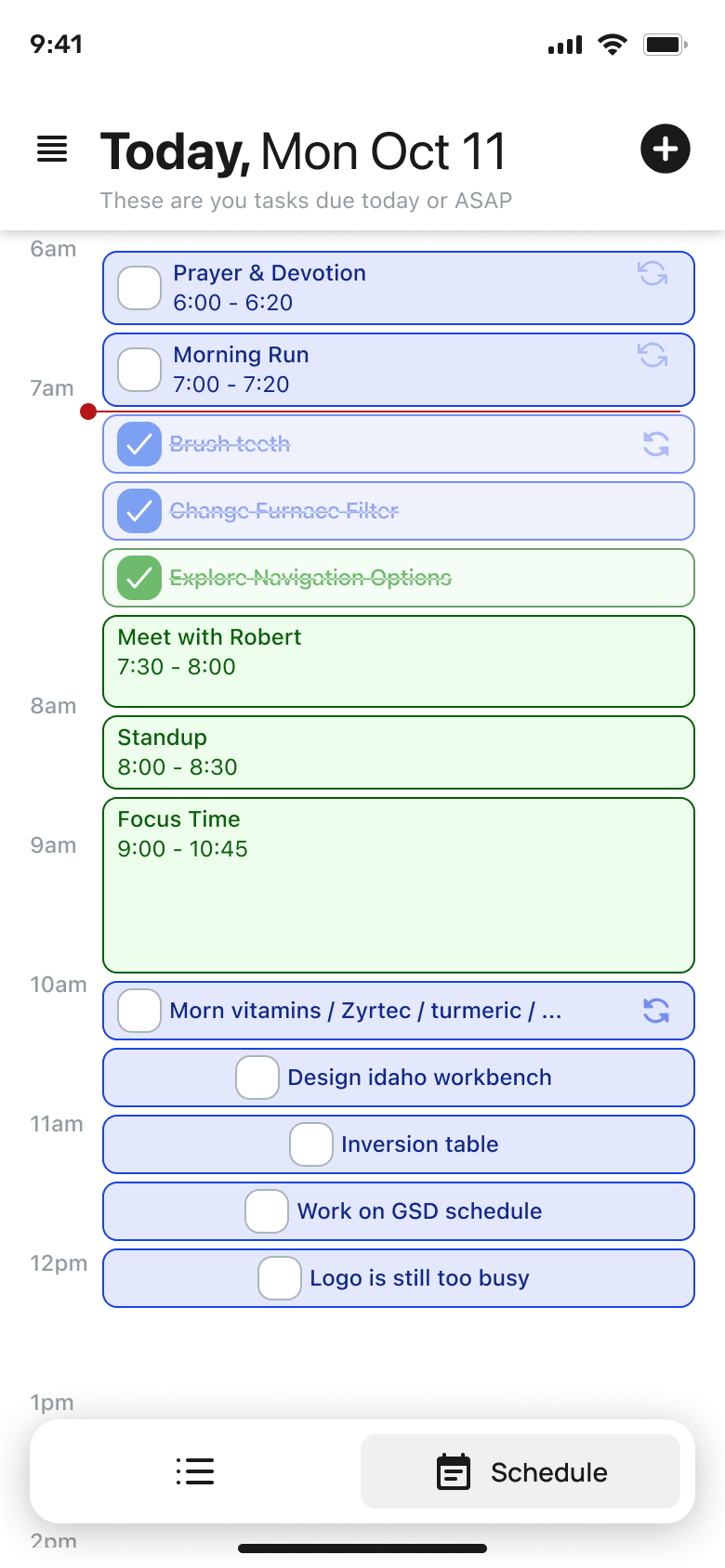
Task: Uncheck the completed Brush teeth task
Action: (138, 444)
